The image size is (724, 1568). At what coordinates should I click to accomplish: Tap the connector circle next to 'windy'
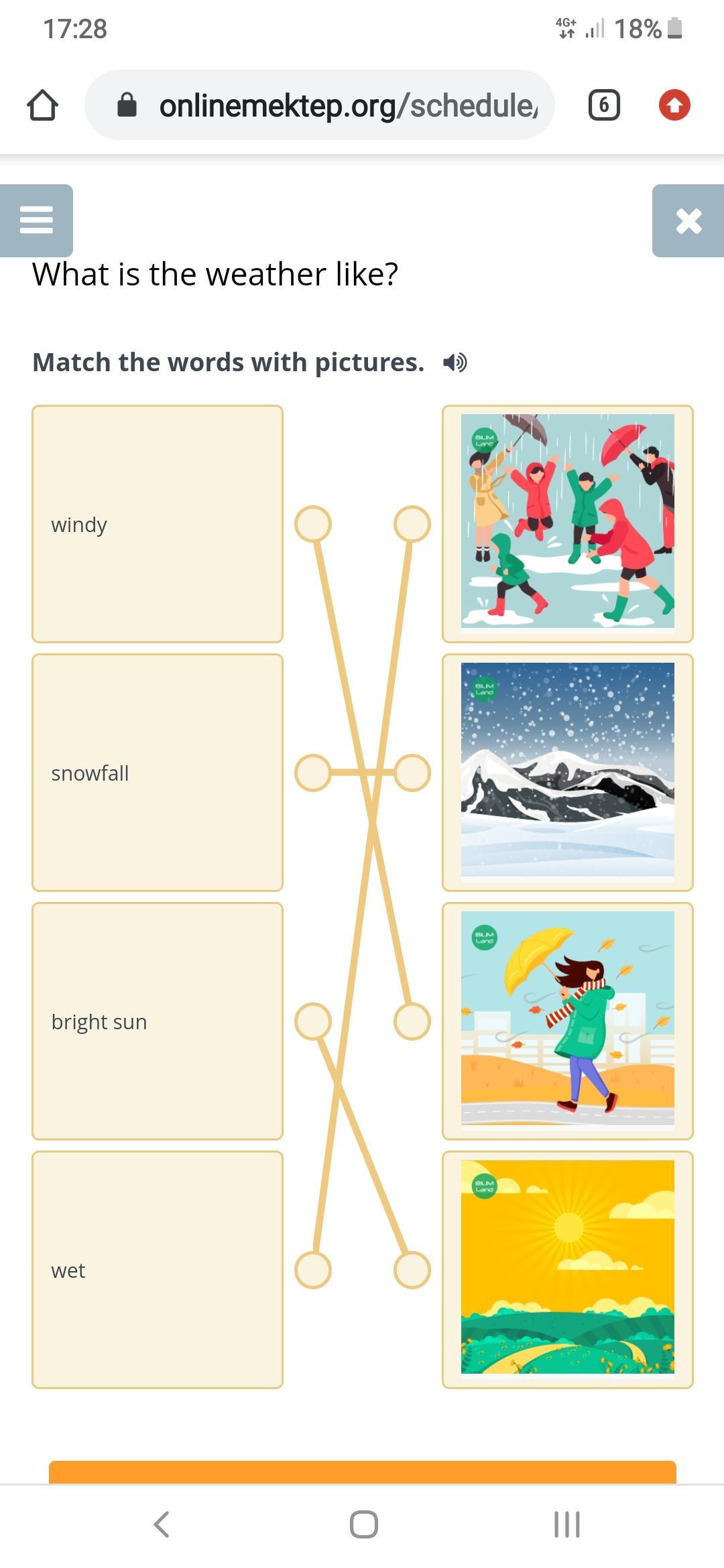point(313,524)
